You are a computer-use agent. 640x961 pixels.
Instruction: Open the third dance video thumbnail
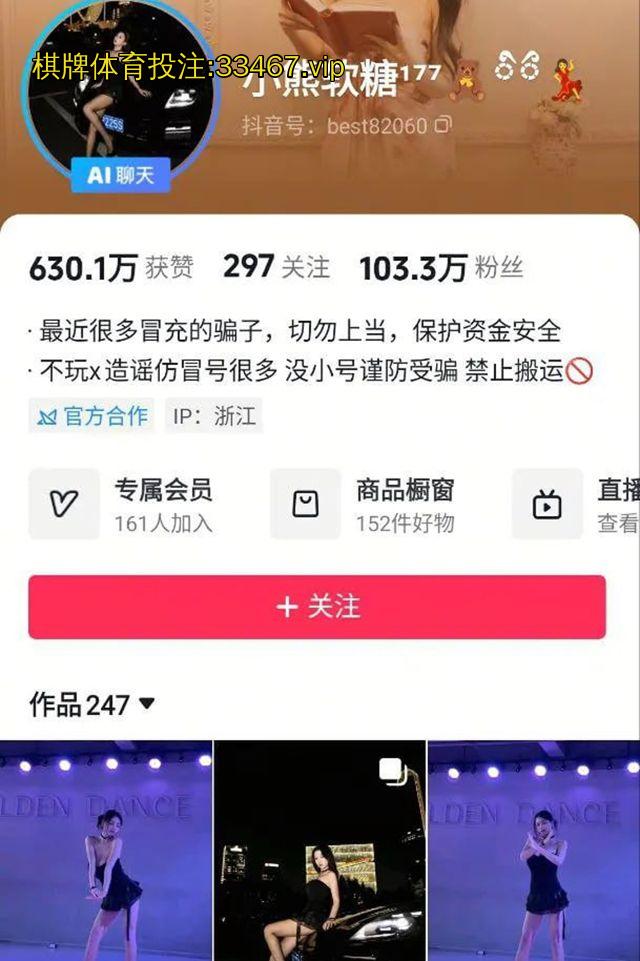[534, 850]
